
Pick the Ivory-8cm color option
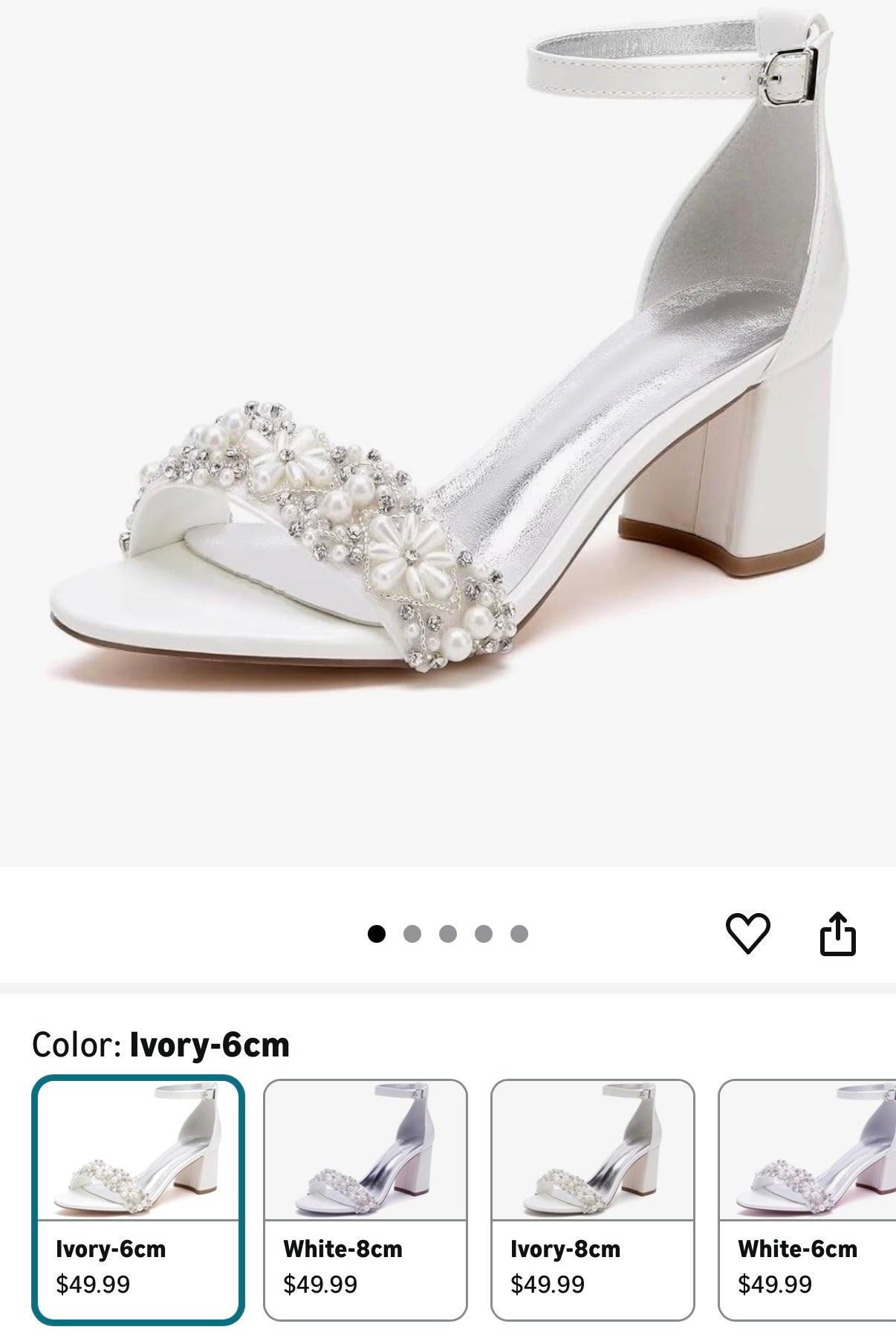pos(593,1200)
